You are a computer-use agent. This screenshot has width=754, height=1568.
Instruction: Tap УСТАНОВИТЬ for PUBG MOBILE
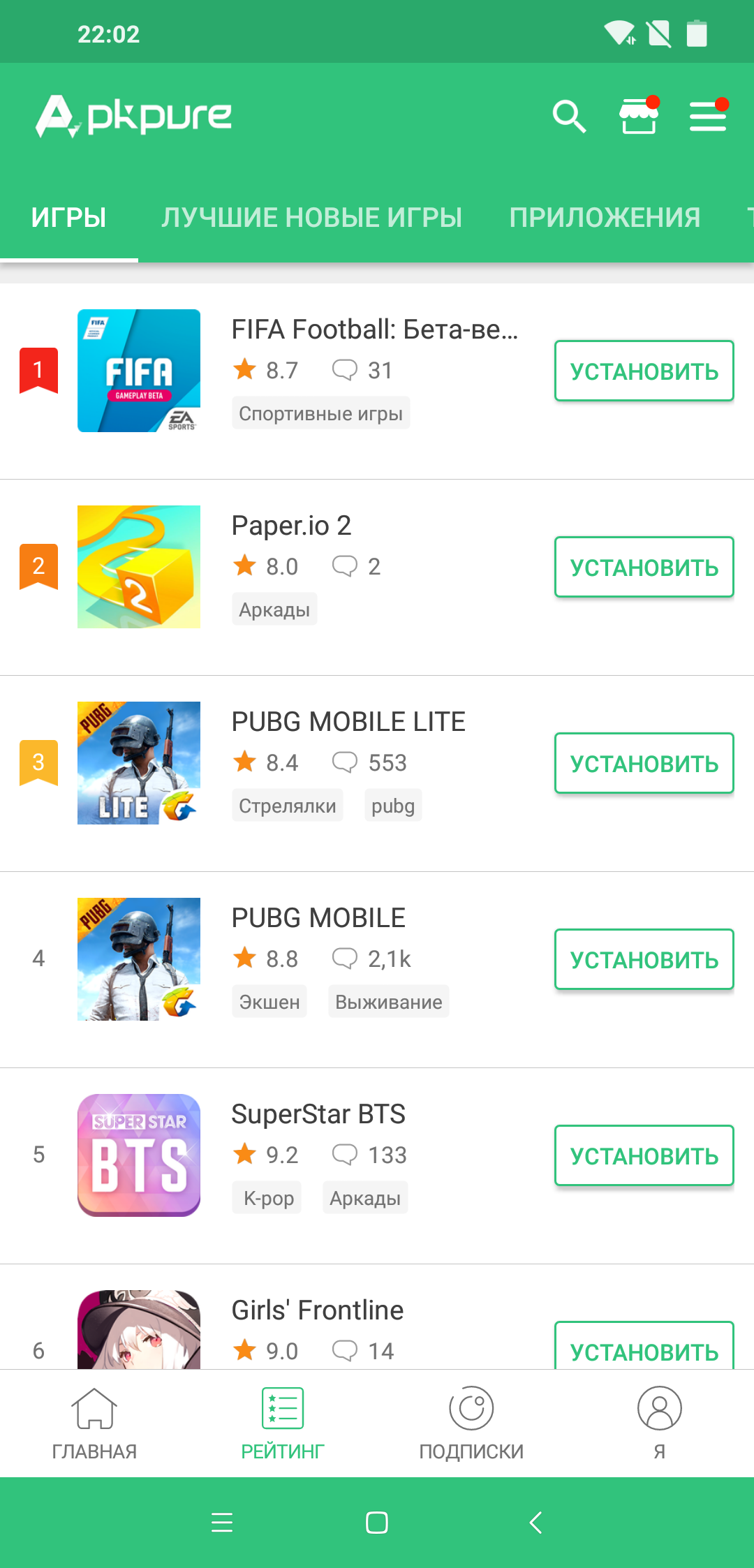pos(644,959)
